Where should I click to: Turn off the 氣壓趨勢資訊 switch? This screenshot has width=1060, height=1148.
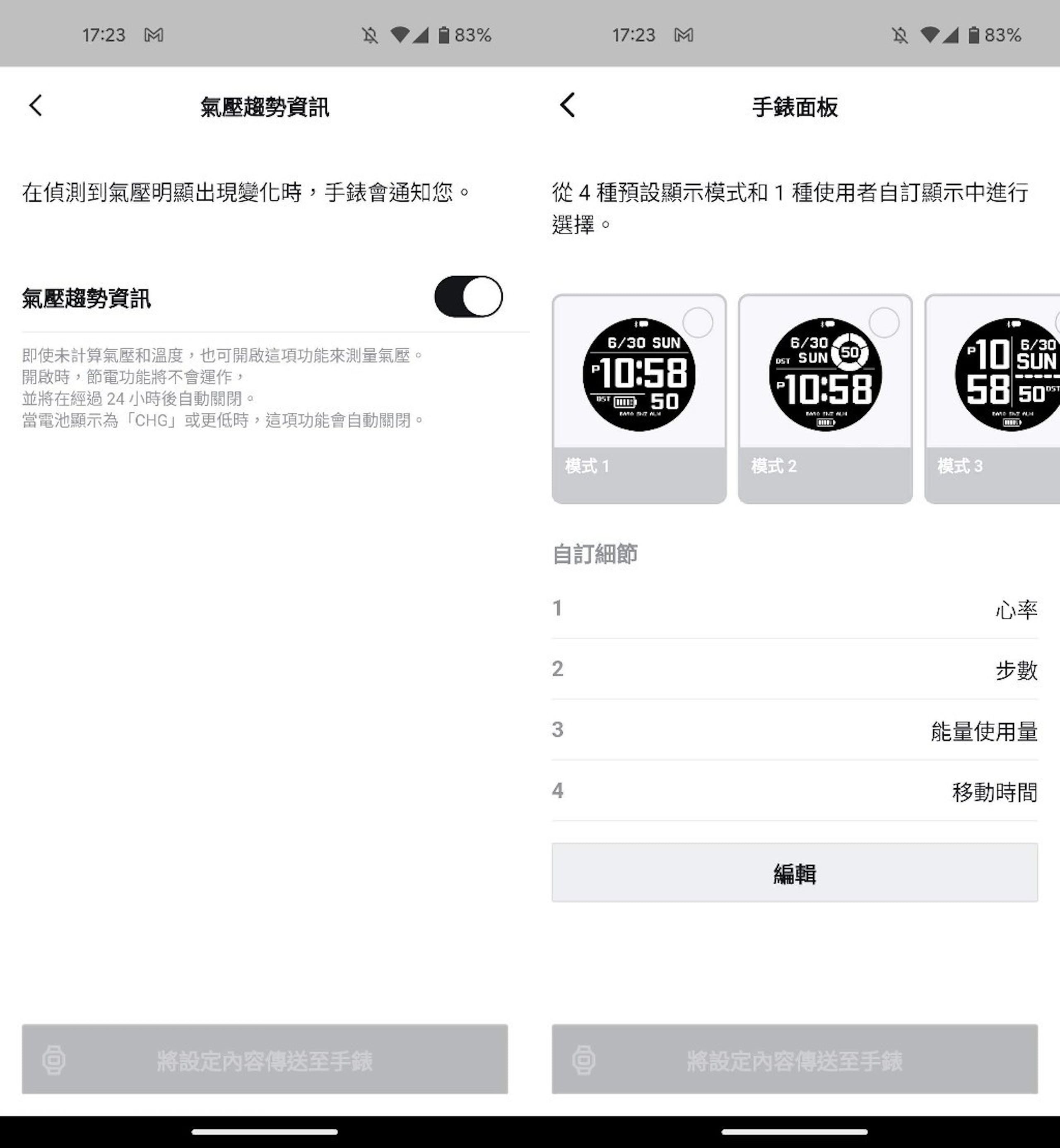468,296
